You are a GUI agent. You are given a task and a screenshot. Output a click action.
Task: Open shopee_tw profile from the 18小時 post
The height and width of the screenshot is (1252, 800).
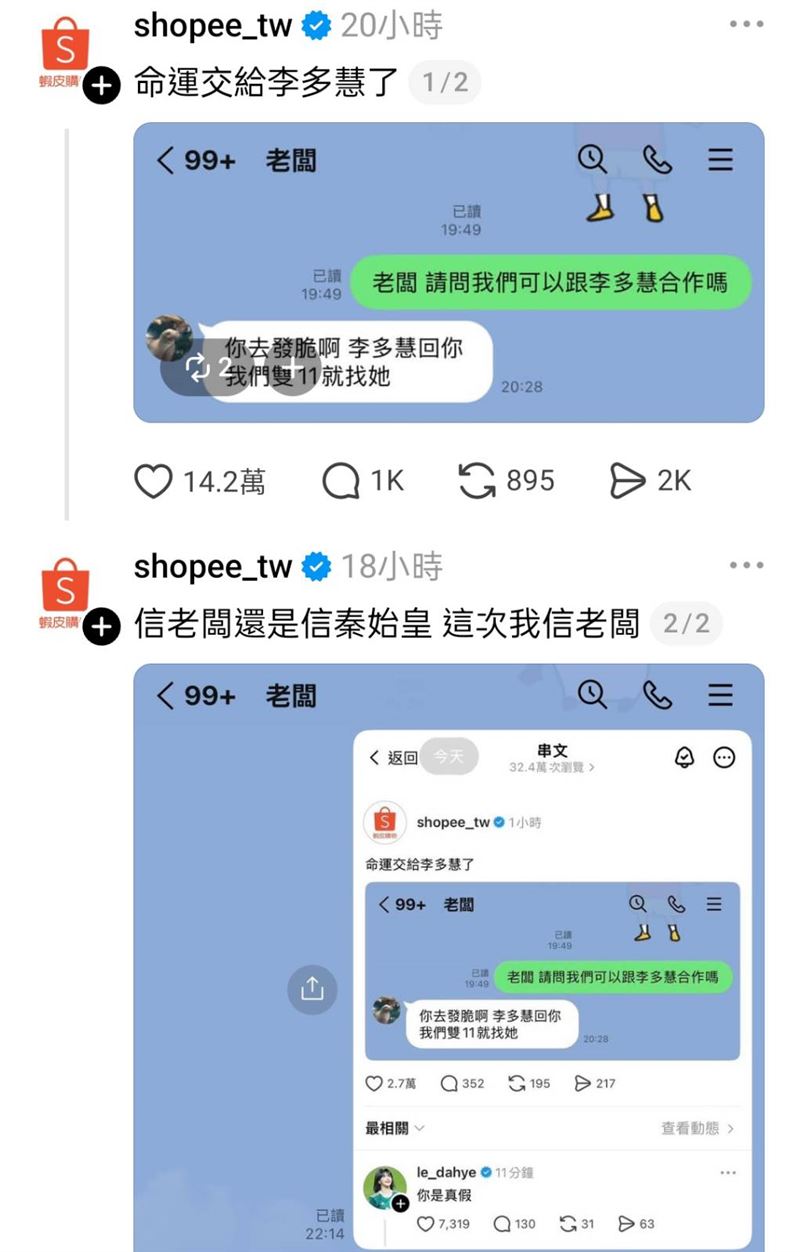click(x=212, y=567)
